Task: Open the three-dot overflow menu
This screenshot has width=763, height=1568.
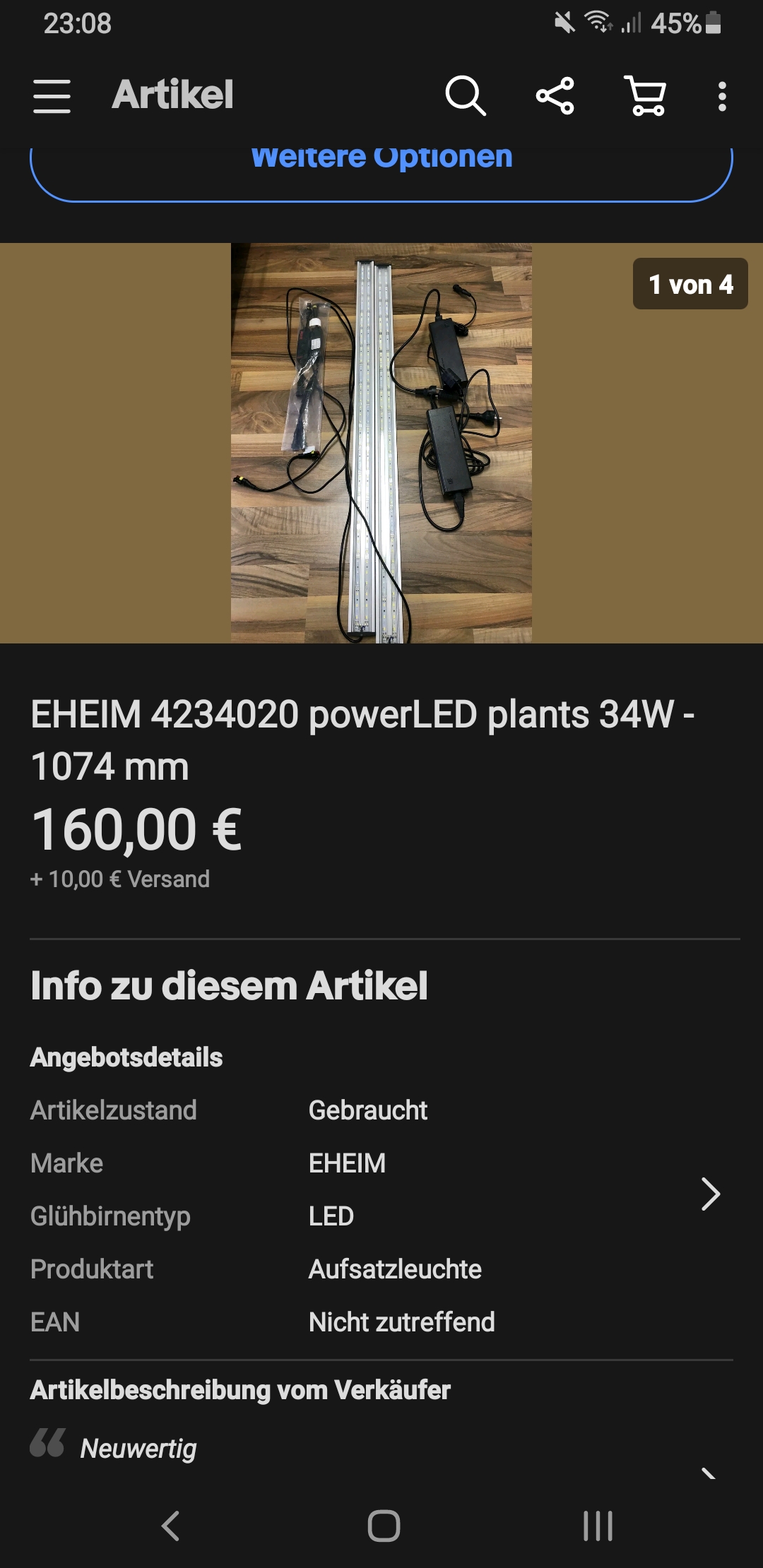Action: [721, 96]
